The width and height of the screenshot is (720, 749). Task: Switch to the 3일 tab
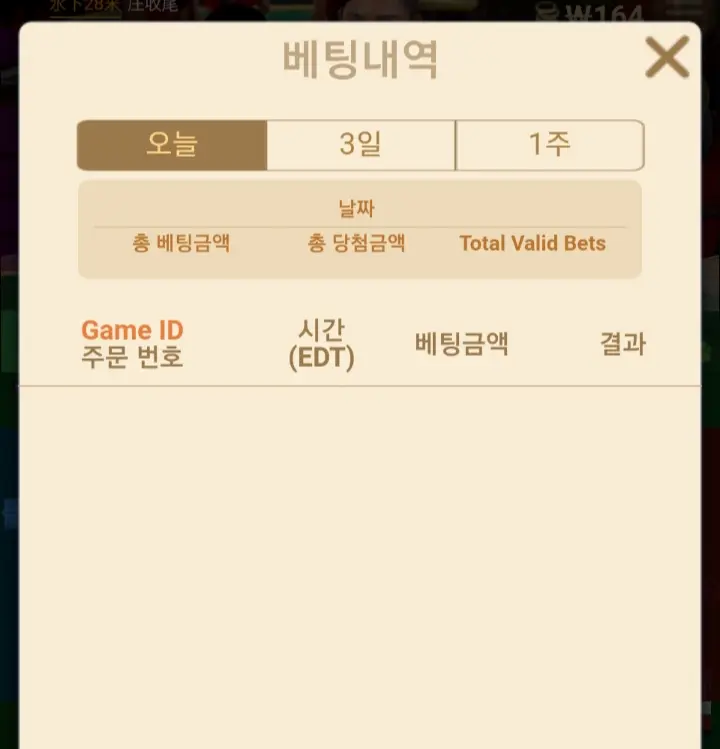(361, 145)
